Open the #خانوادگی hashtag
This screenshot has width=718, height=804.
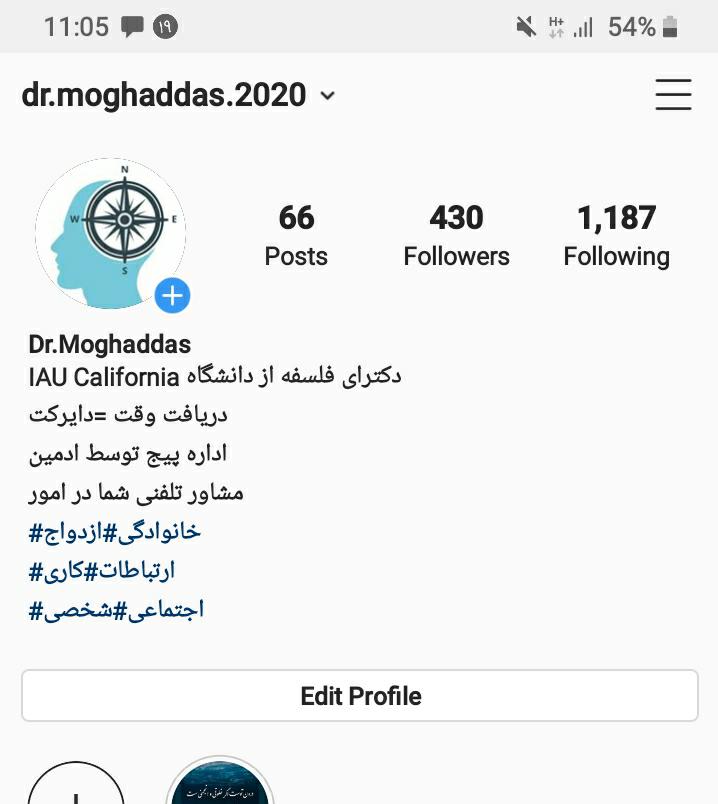click(x=159, y=531)
